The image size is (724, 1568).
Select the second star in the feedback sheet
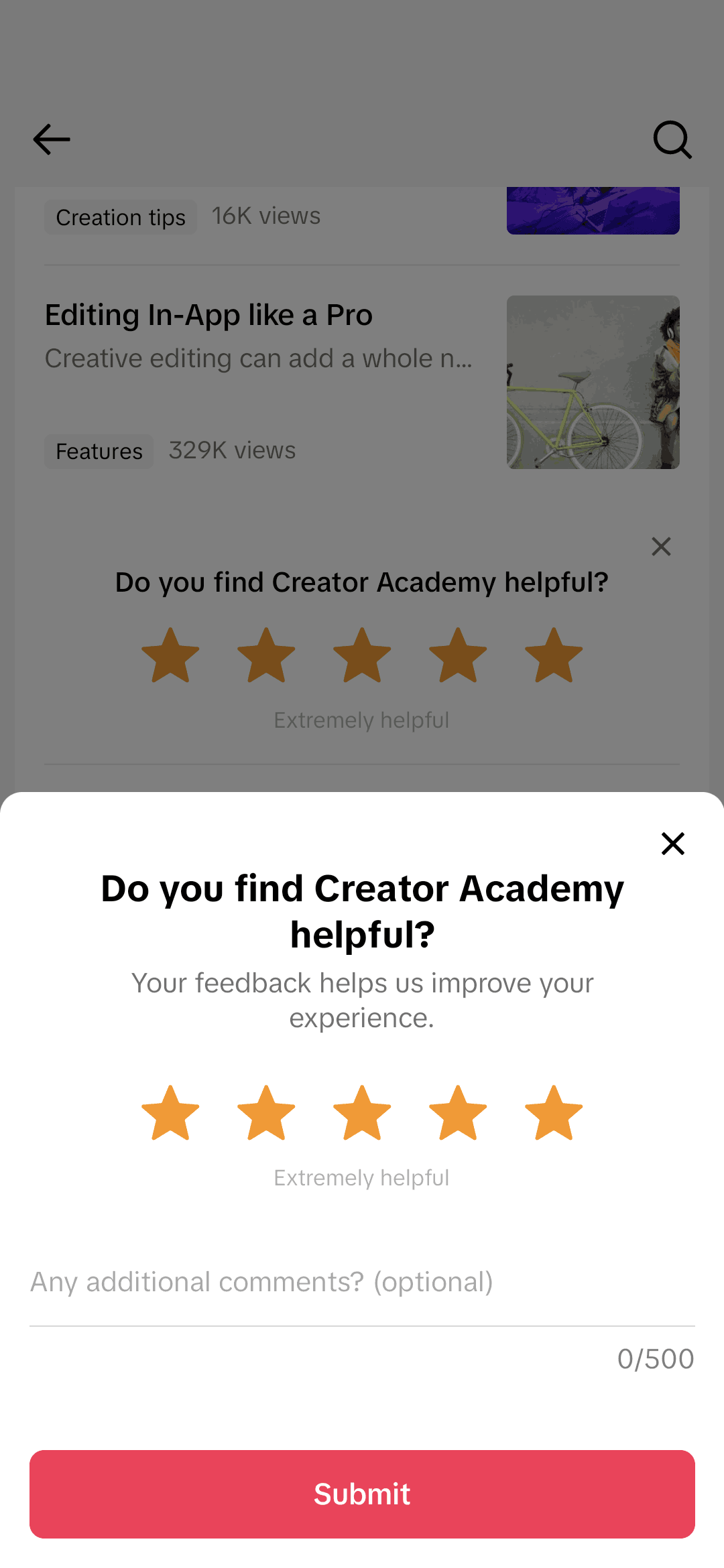(x=266, y=1114)
